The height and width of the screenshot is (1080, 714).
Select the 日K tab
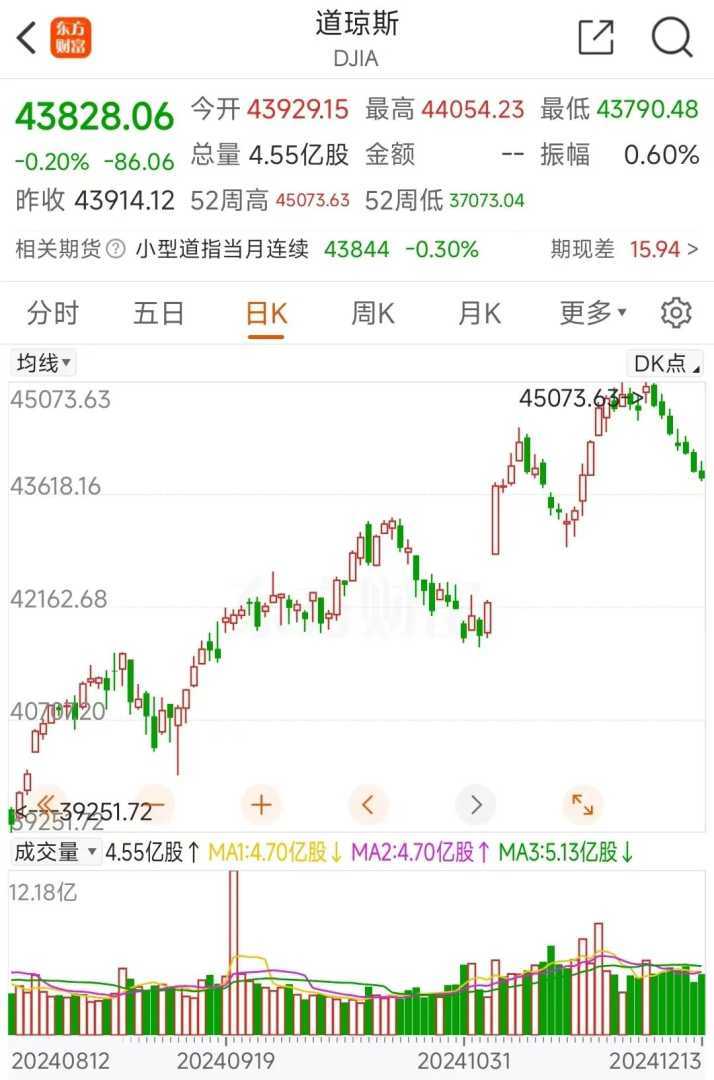[266, 314]
